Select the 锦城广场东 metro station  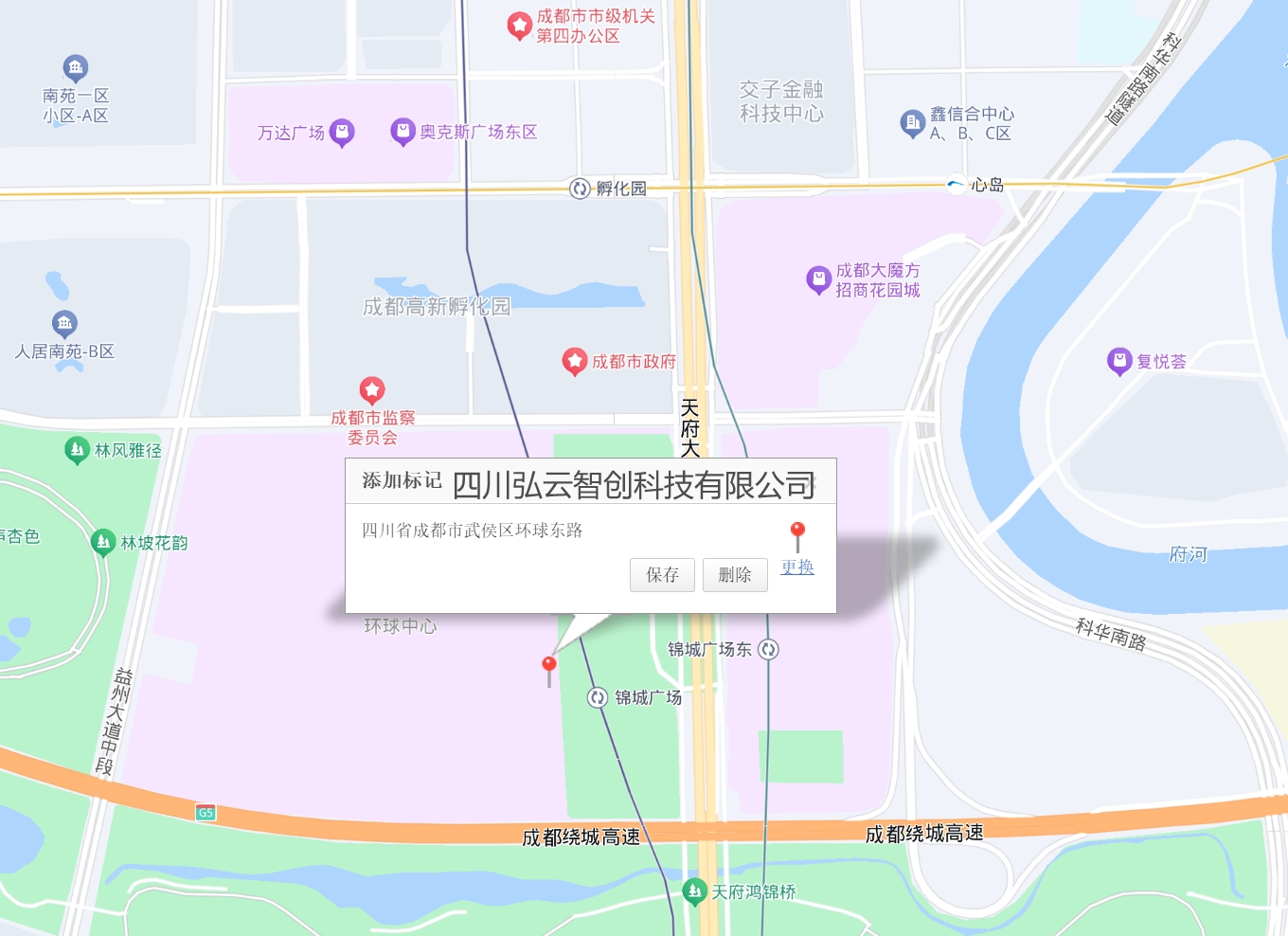point(769,650)
